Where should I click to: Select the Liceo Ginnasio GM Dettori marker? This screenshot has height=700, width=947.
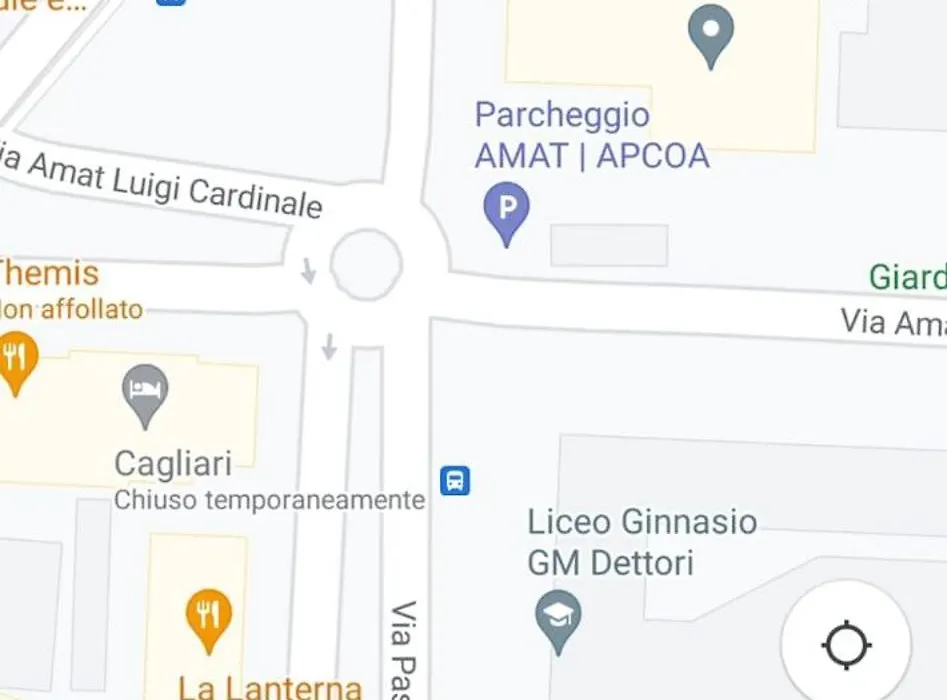pyautogui.click(x=558, y=615)
